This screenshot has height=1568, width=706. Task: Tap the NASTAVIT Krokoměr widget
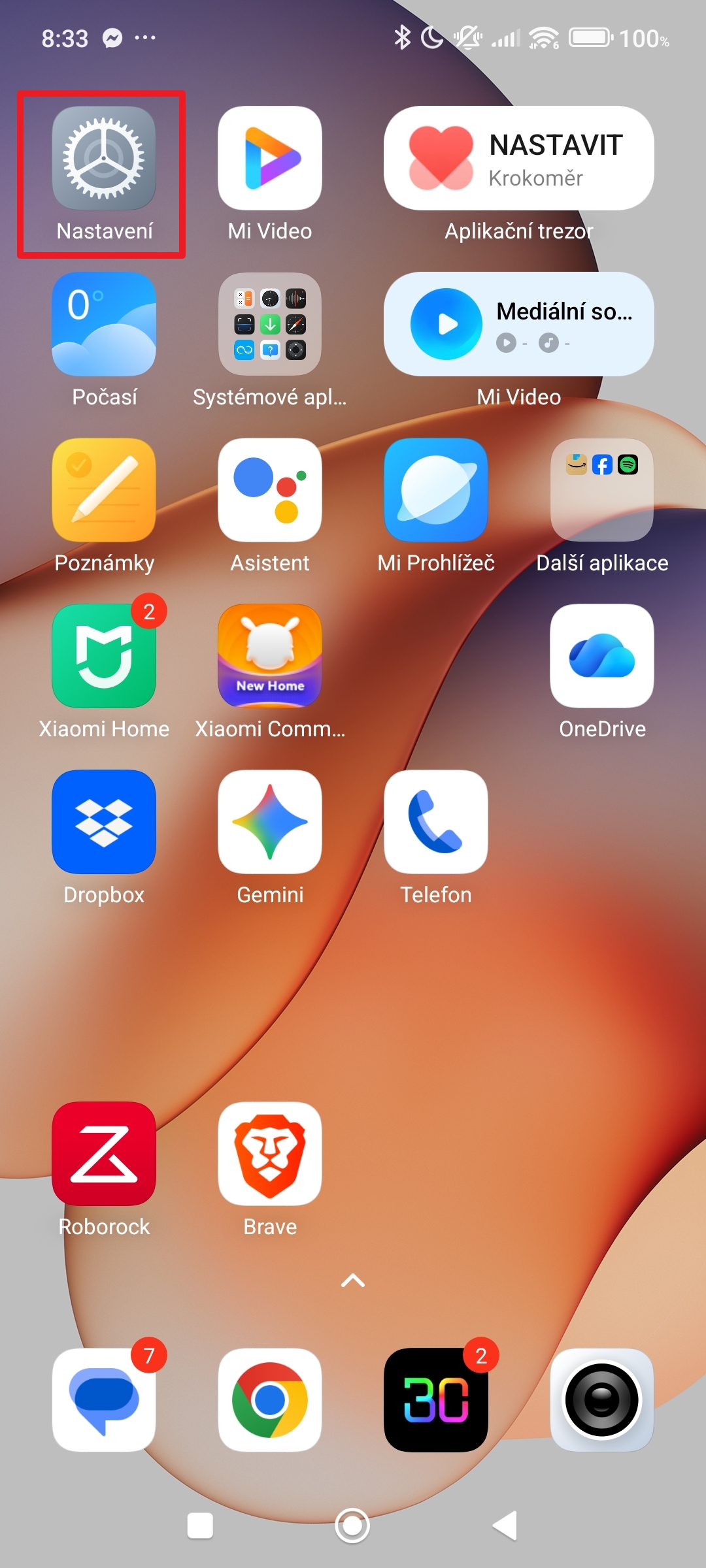[518, 159]
